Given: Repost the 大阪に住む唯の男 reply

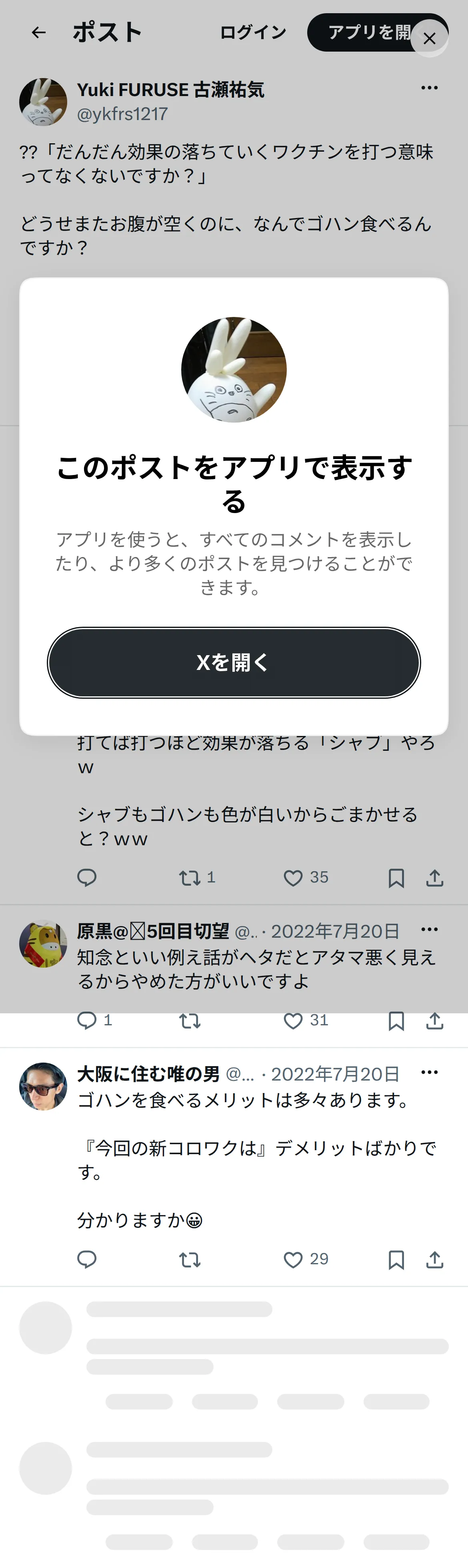Looking at the screenshot, I should click(x=190, y=1259).
